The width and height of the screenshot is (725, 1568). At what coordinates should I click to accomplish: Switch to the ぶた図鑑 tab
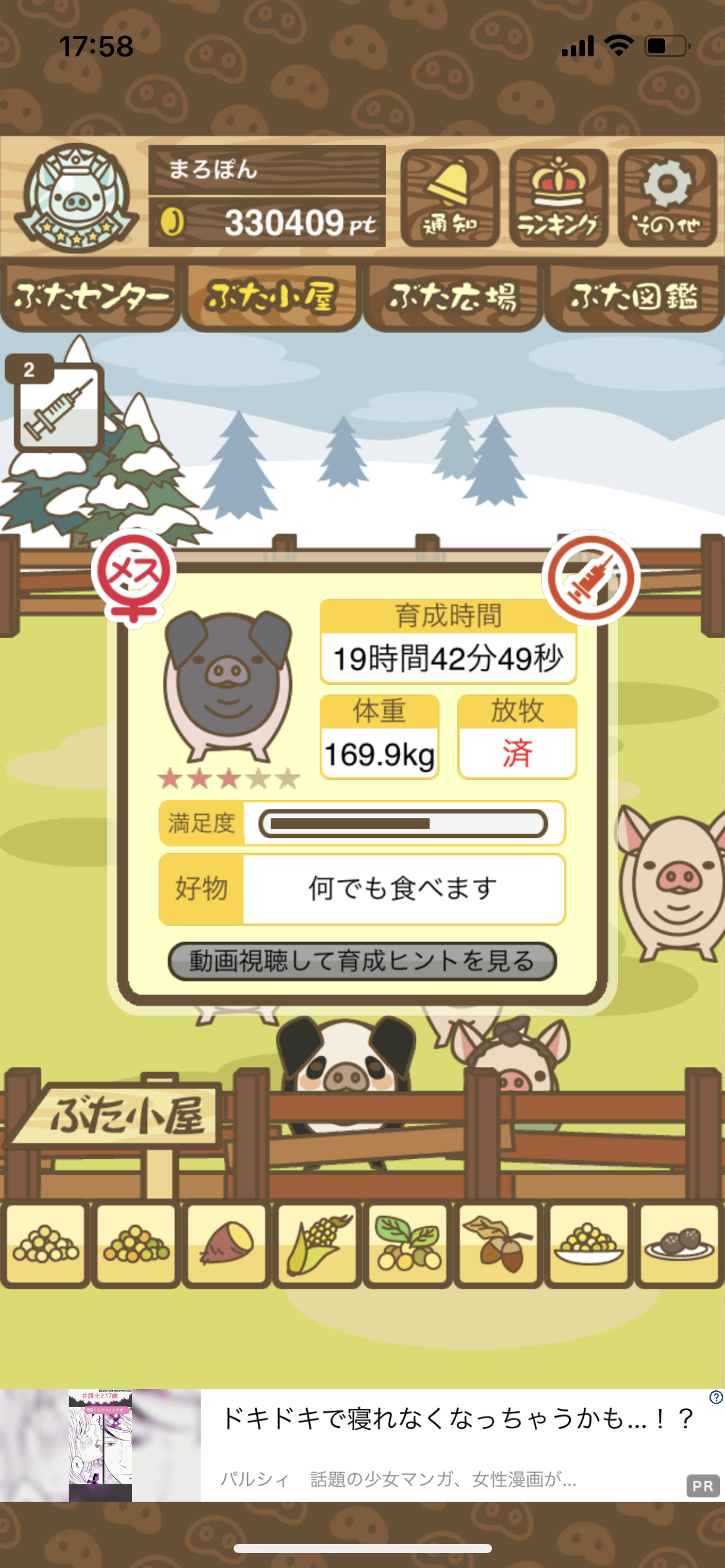pyautogui.click(x=634, y=297)
